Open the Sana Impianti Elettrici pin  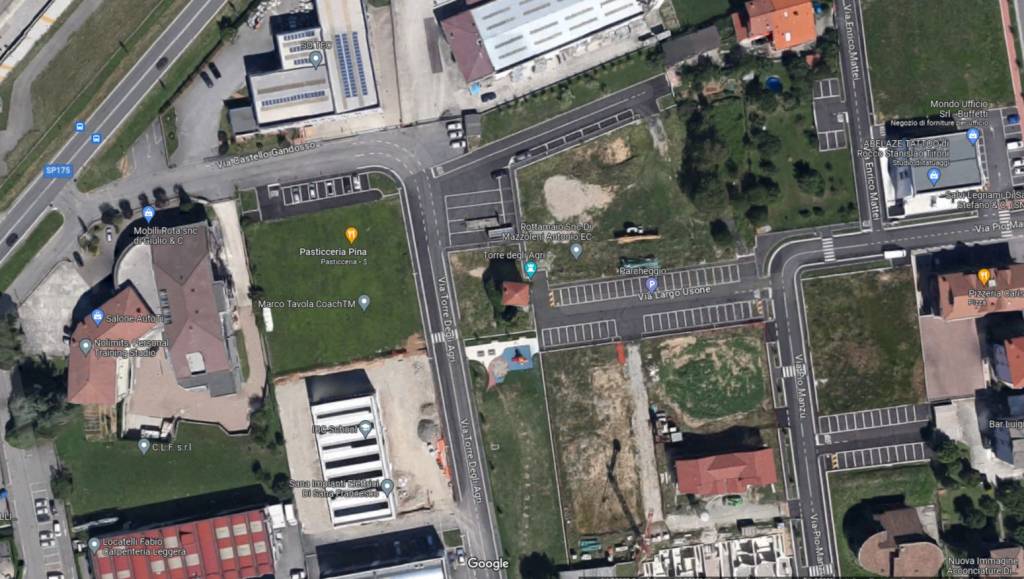387,487
